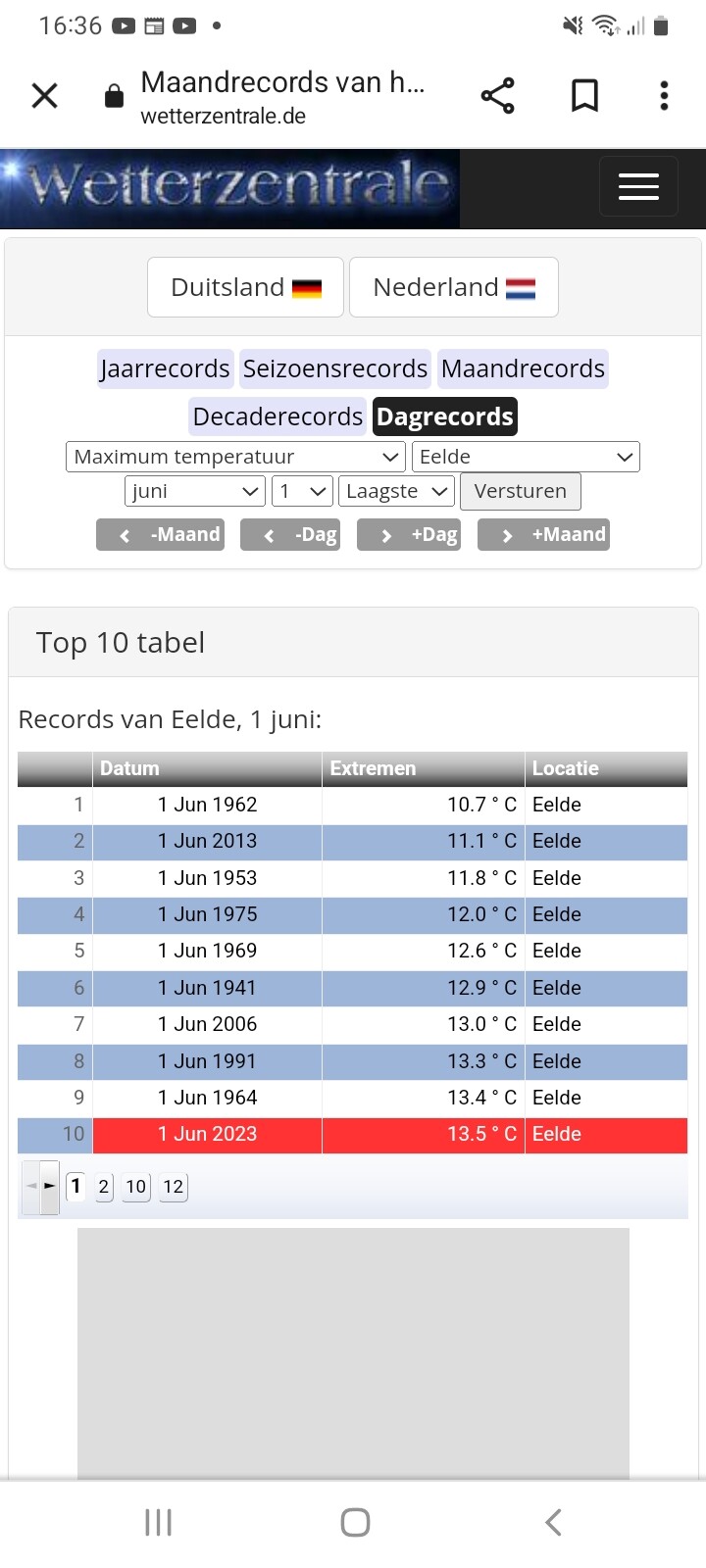Switch to Seizoensrecords
The image size is (706, 1568).
click(x=334, y=368)
